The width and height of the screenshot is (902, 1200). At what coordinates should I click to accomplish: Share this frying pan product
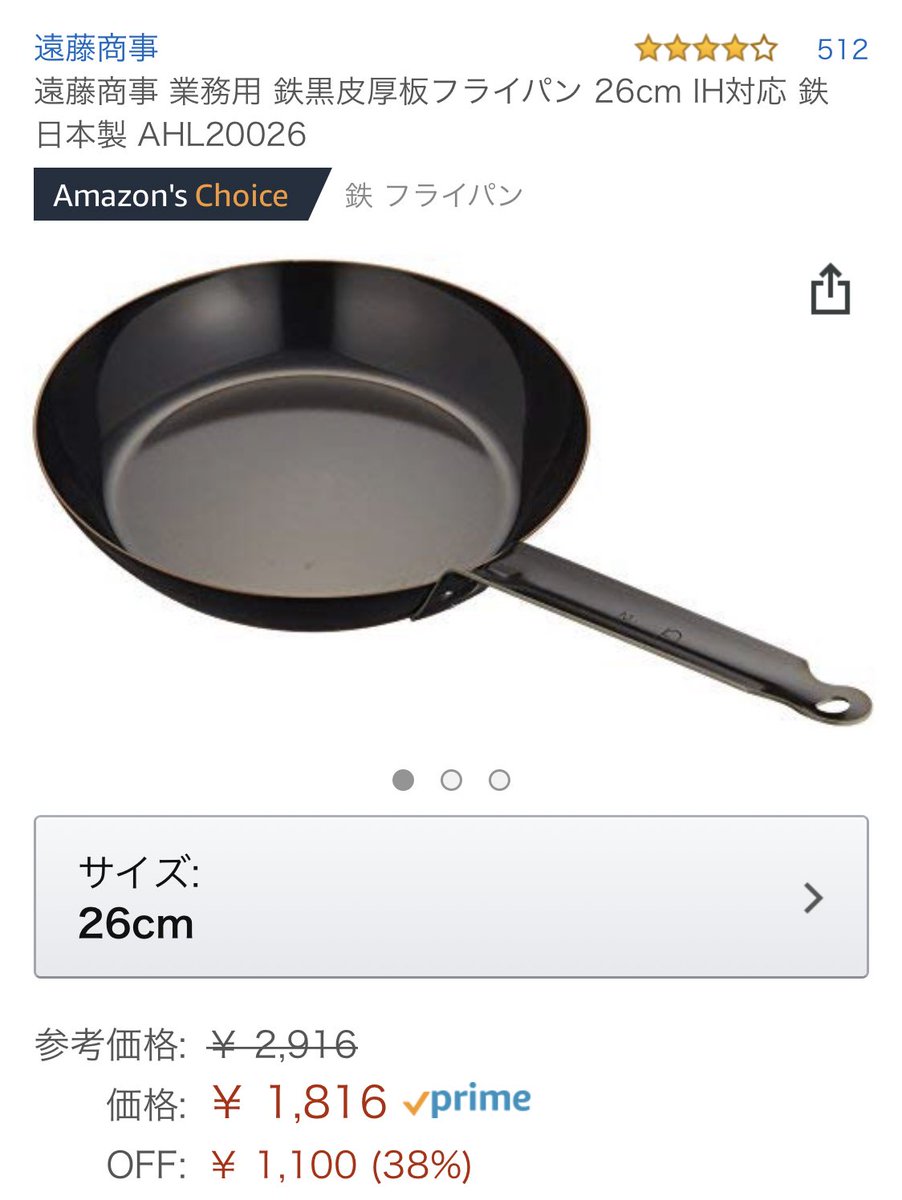click(x=829, y=290)
